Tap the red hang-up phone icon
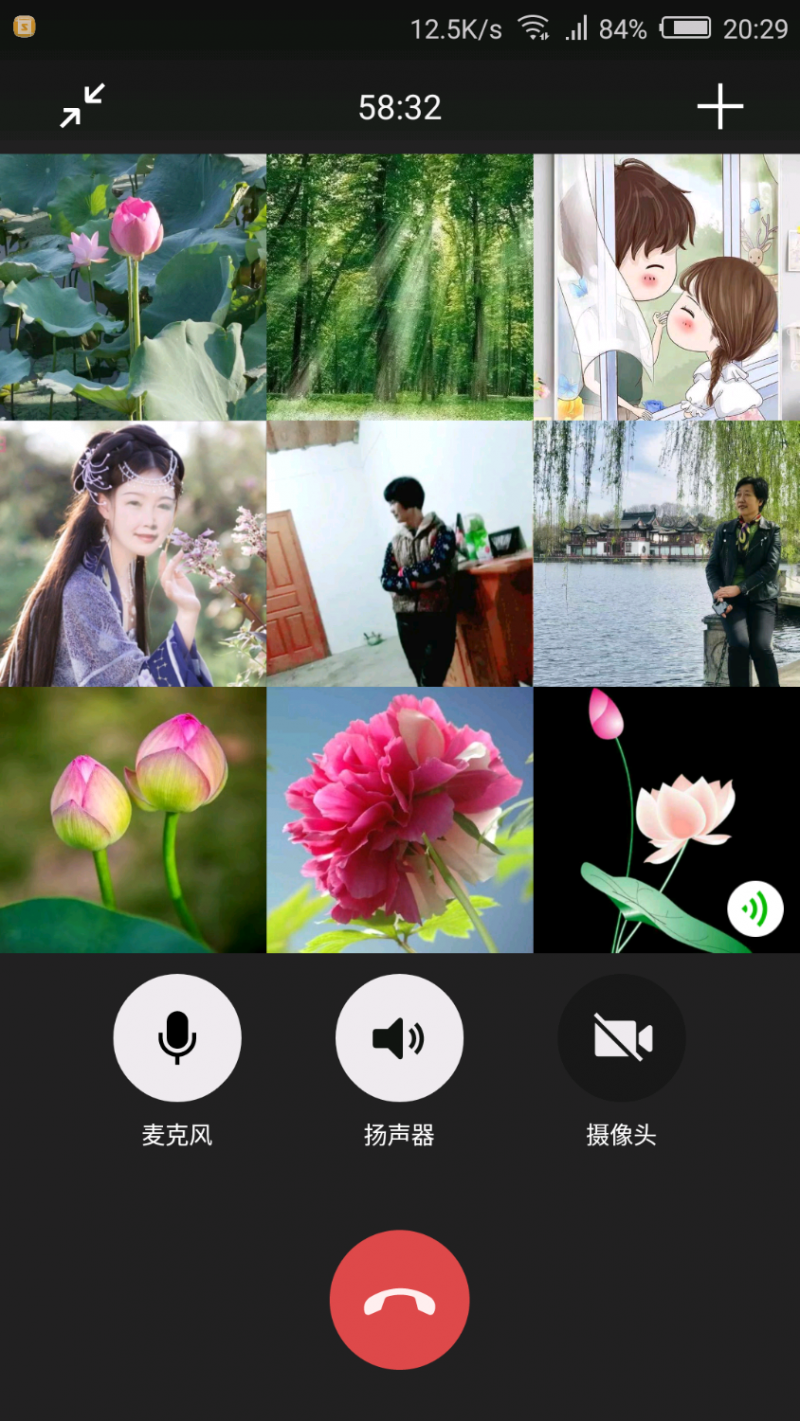The image size is (800, 1421). pyautogui.click(x=400, y=1298)
